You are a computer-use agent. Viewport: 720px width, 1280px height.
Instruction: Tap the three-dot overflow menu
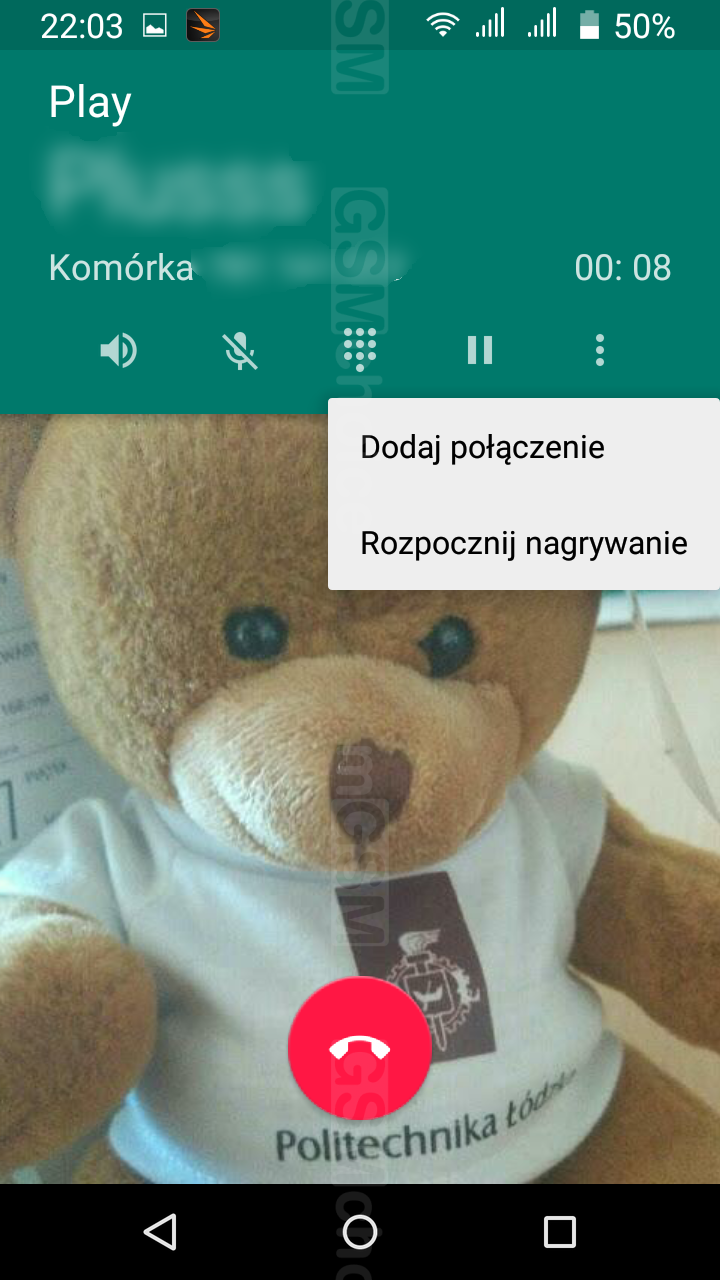click(x=600, y=350)
